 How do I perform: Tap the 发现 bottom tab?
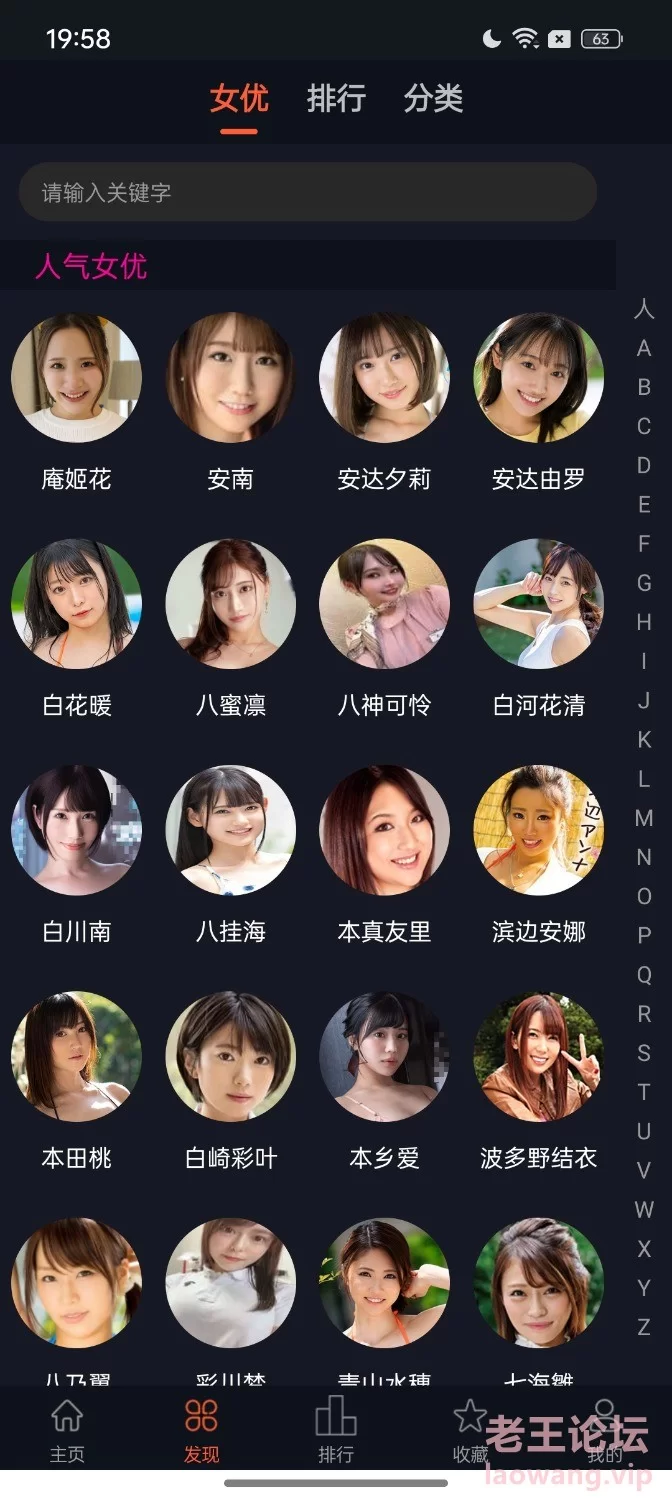tap(201, 1432)
